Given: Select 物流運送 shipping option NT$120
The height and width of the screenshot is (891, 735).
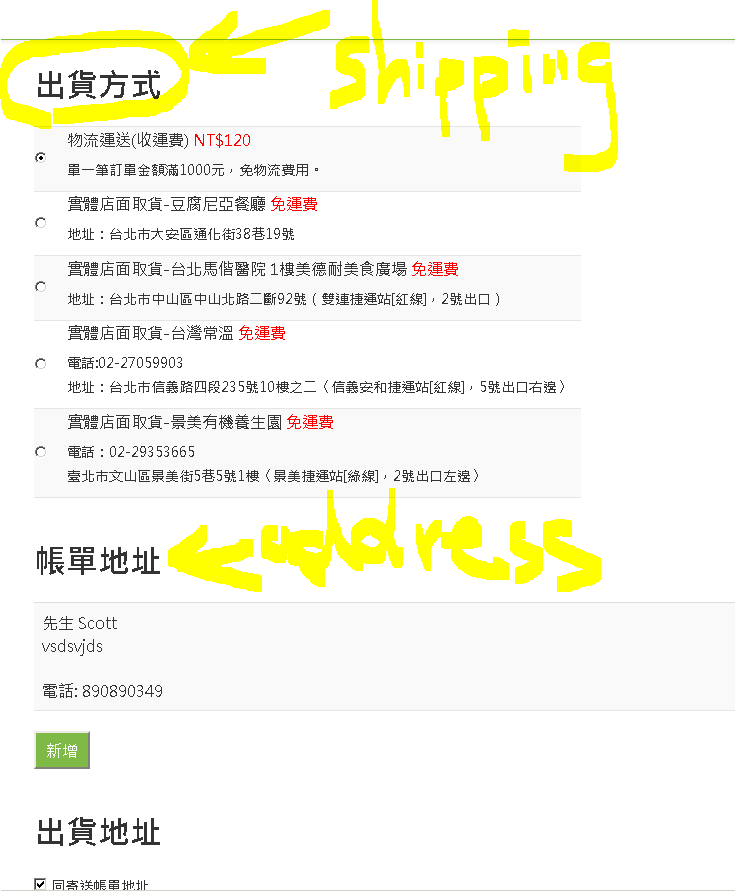Looking at the screenshot, I should pos(40,158).
